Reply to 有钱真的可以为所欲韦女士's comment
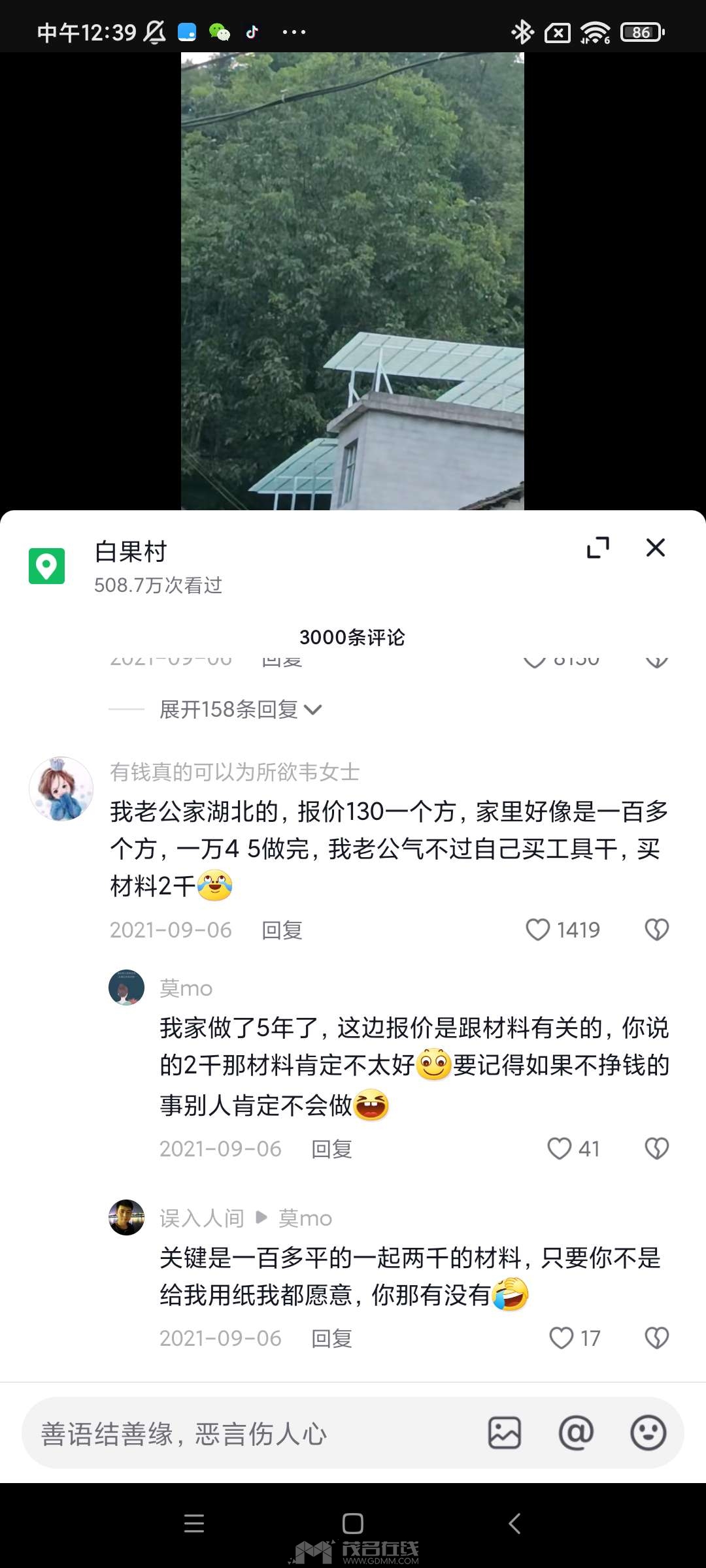This screenshot has height=1568, width=706. [x=282, y=930]
